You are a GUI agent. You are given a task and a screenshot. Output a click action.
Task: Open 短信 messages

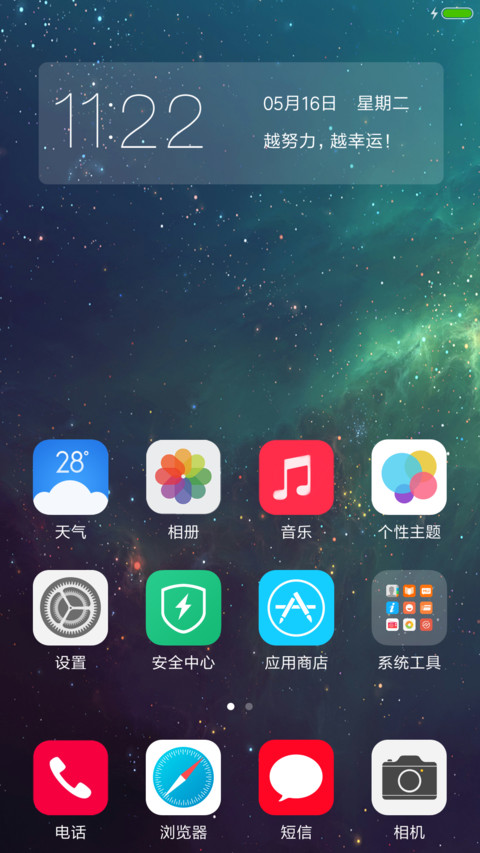(296, 777)
